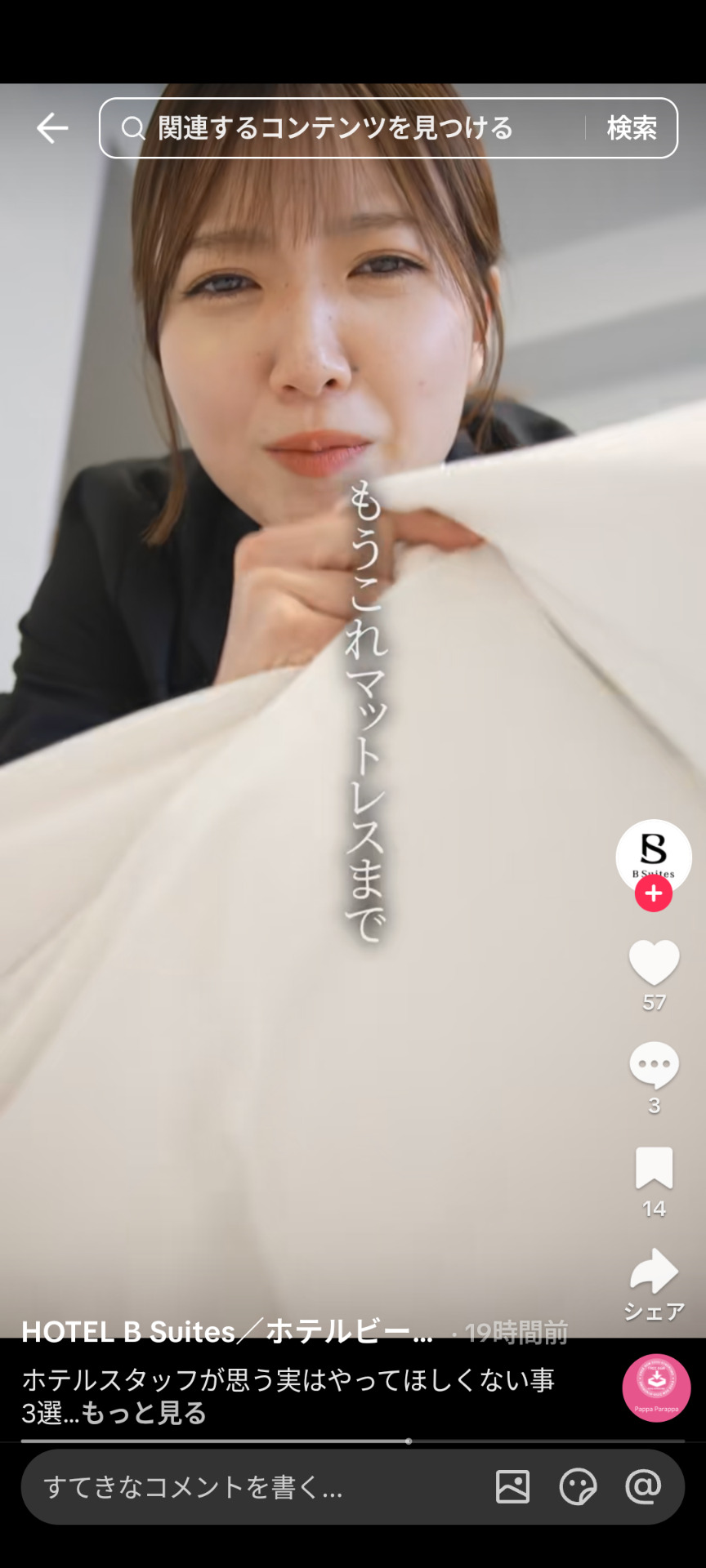Image resolution: width=706 pixels, height=1568 pixels.
Task: Open the pink spinning sound disc
Action: coord(656,1388)
